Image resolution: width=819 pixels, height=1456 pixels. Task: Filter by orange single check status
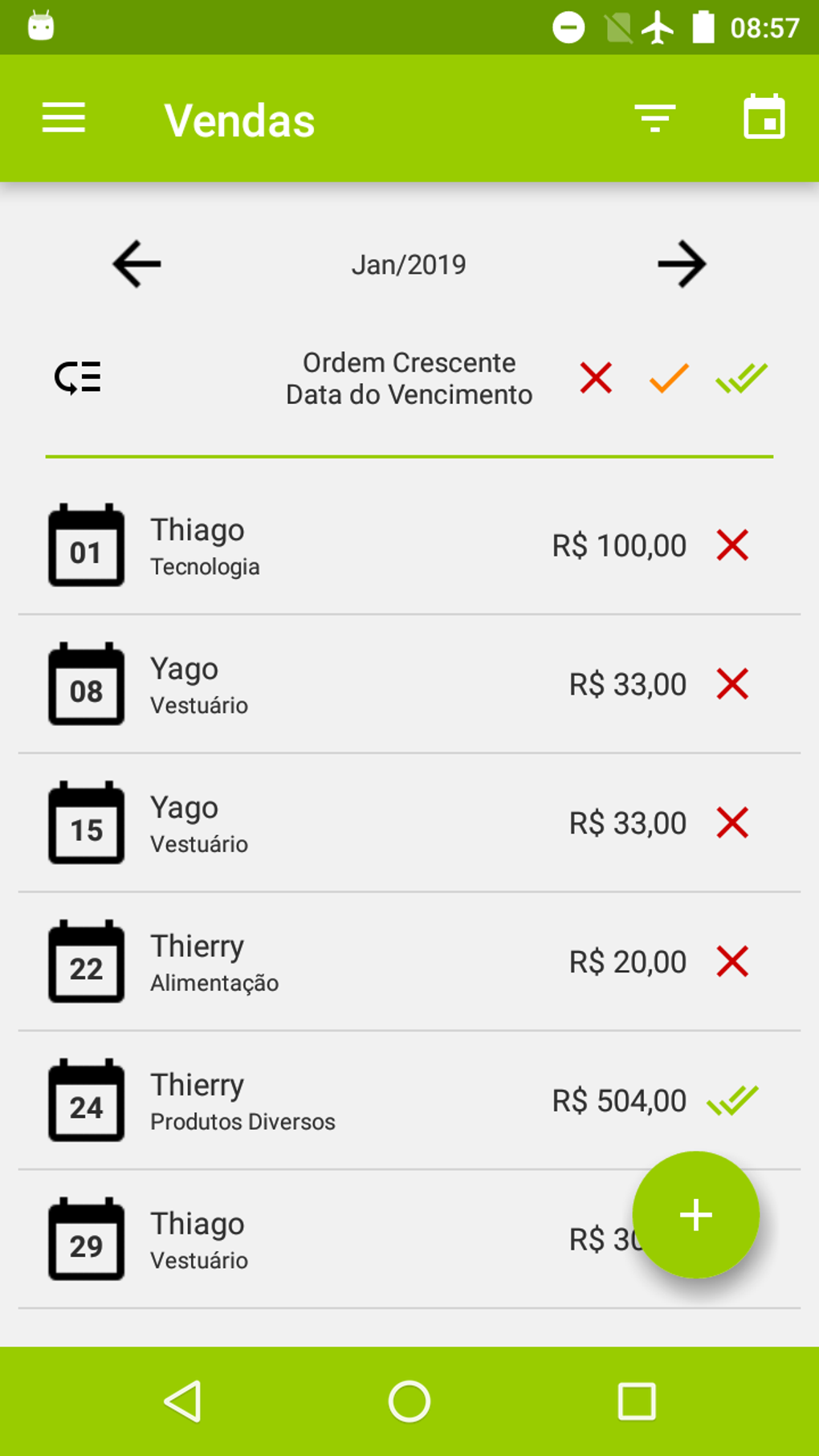[x=669, y=377]
